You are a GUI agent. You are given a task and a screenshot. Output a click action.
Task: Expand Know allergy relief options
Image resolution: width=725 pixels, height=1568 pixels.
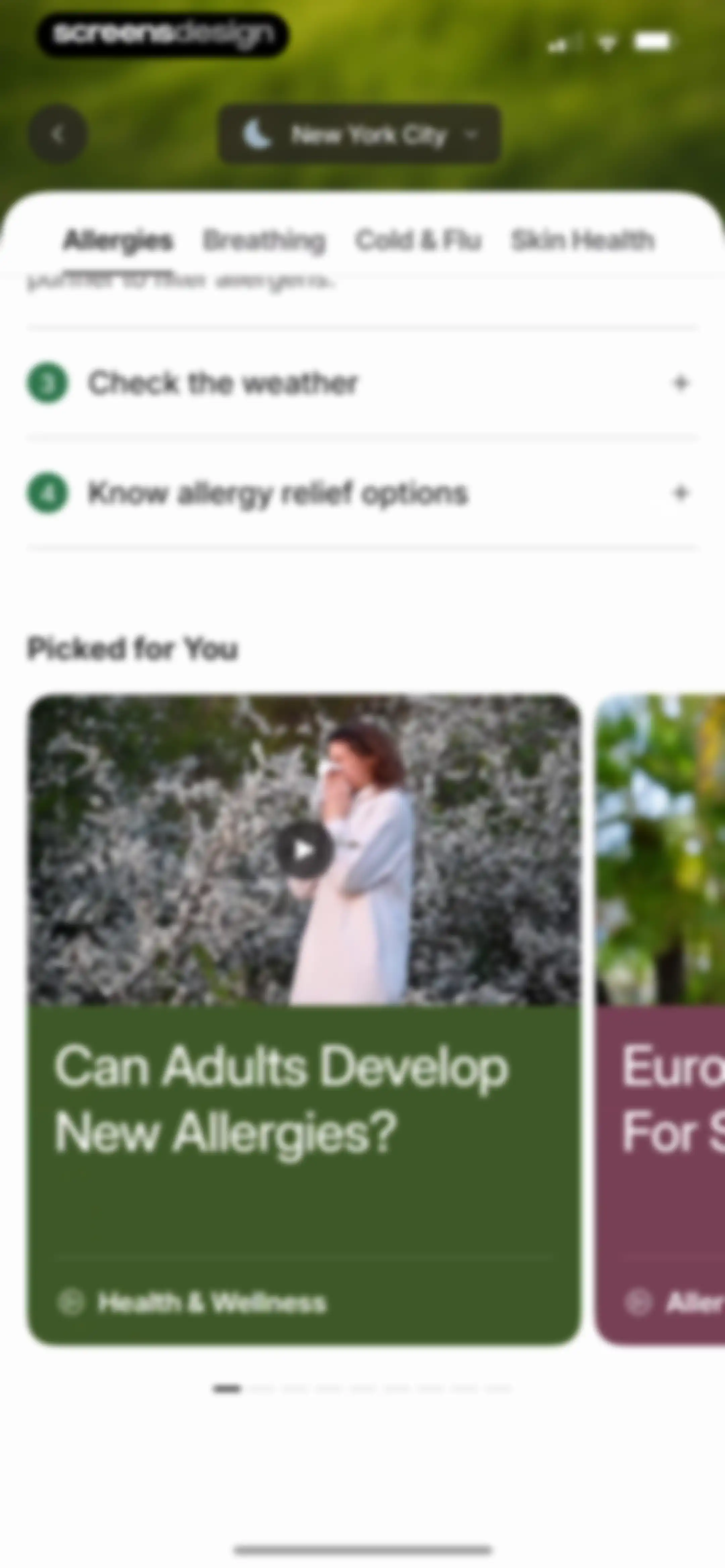click(x=362, y=493)
